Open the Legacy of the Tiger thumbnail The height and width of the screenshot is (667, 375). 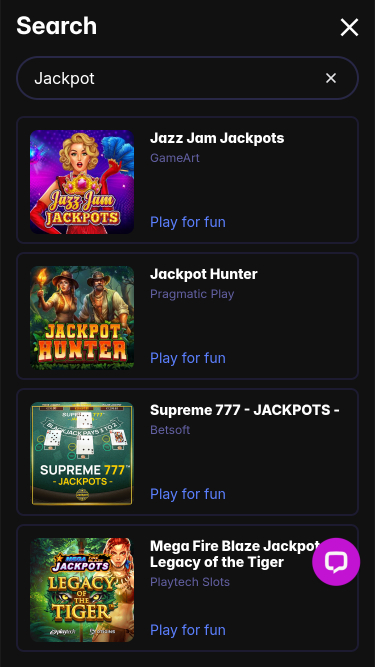click(82, 590)
